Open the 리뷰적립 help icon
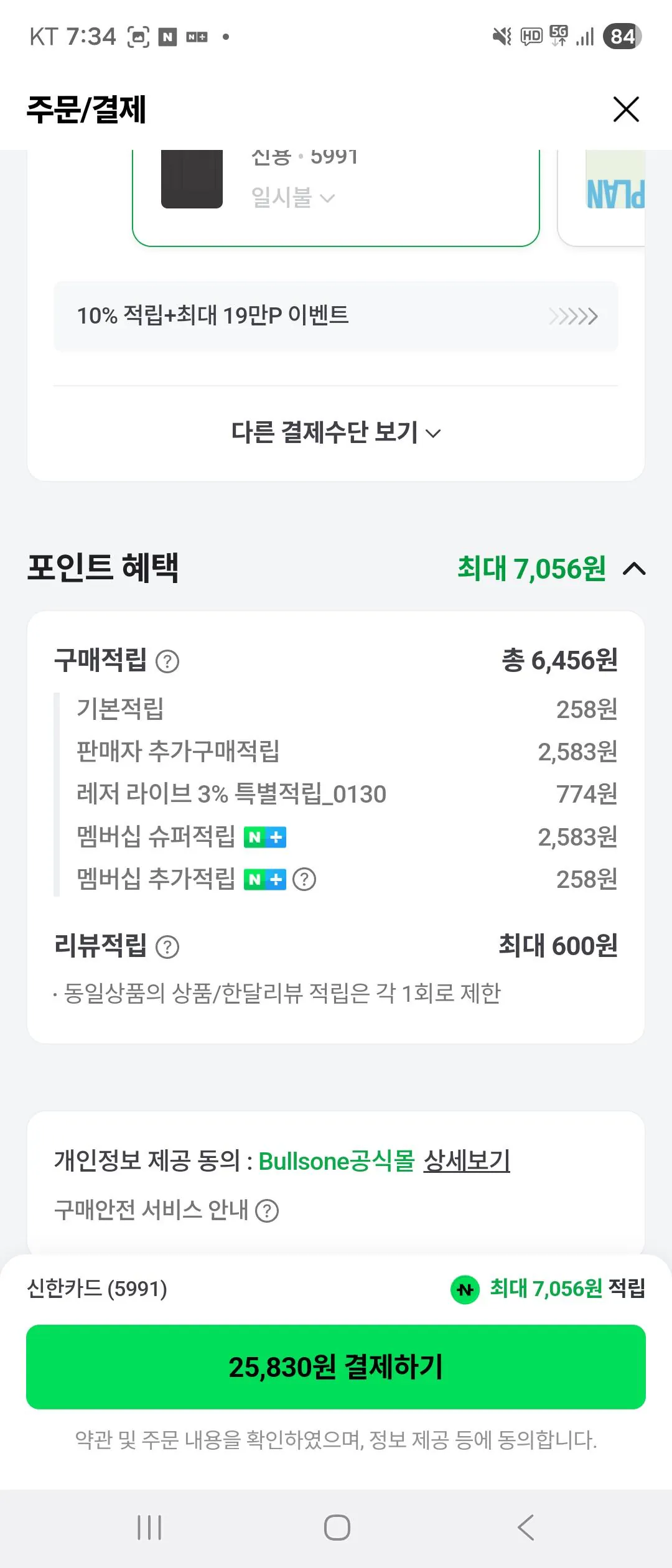The height and width of the screenshot is (1568, 672). [167, 946]
